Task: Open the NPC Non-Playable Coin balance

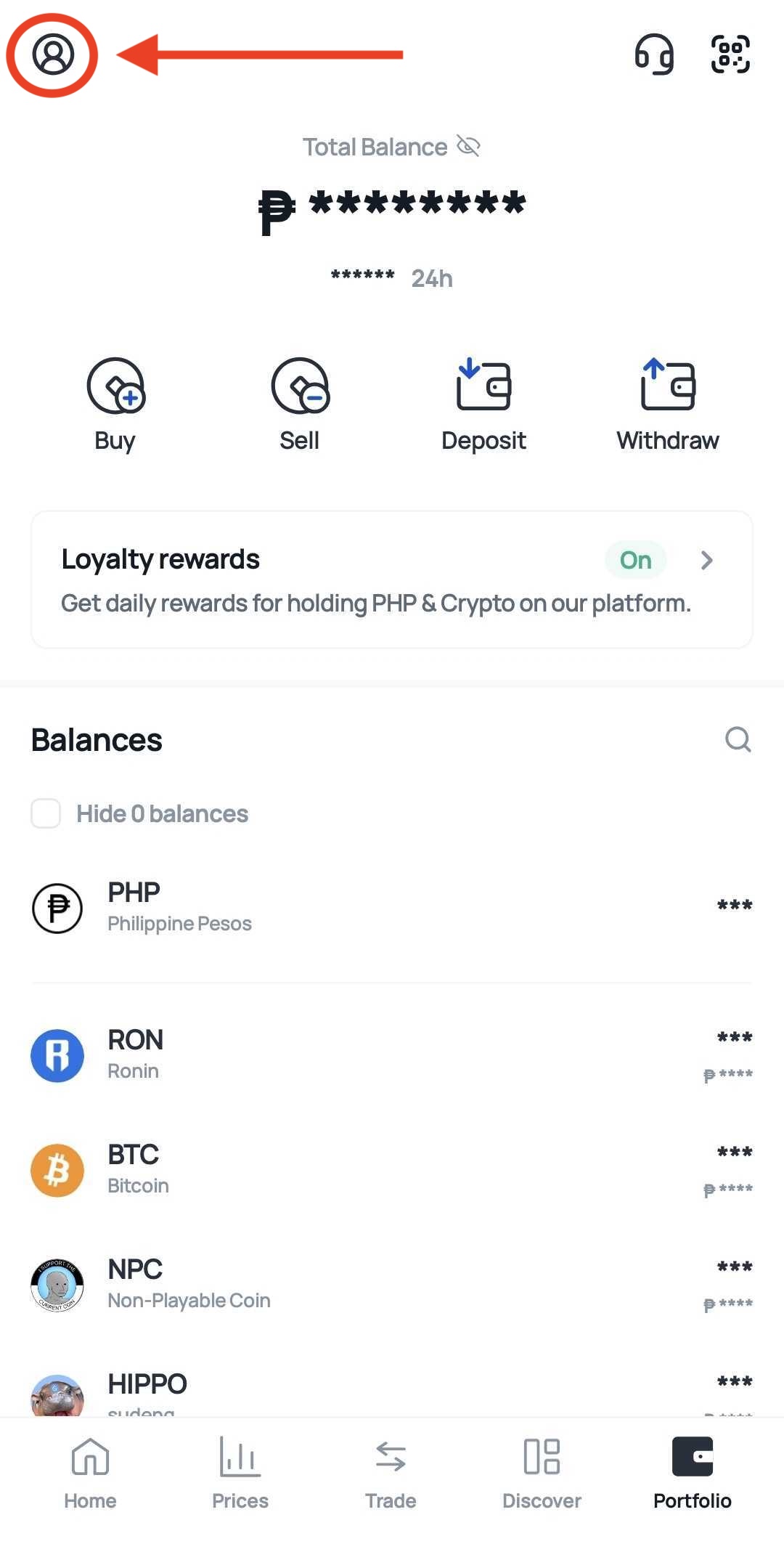Action: tap(392, 1285)
